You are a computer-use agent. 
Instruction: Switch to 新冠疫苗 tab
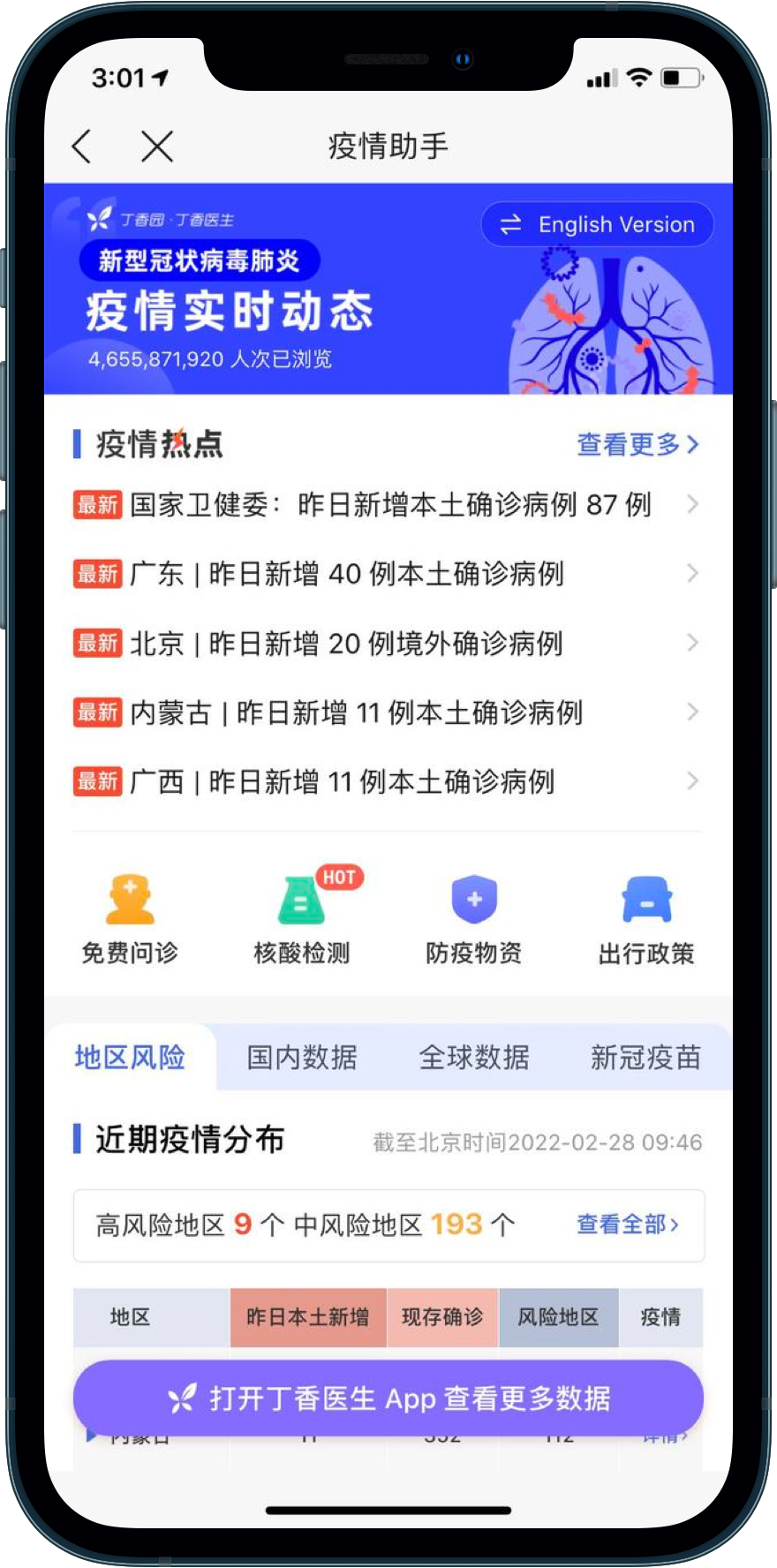[645, 1057]
